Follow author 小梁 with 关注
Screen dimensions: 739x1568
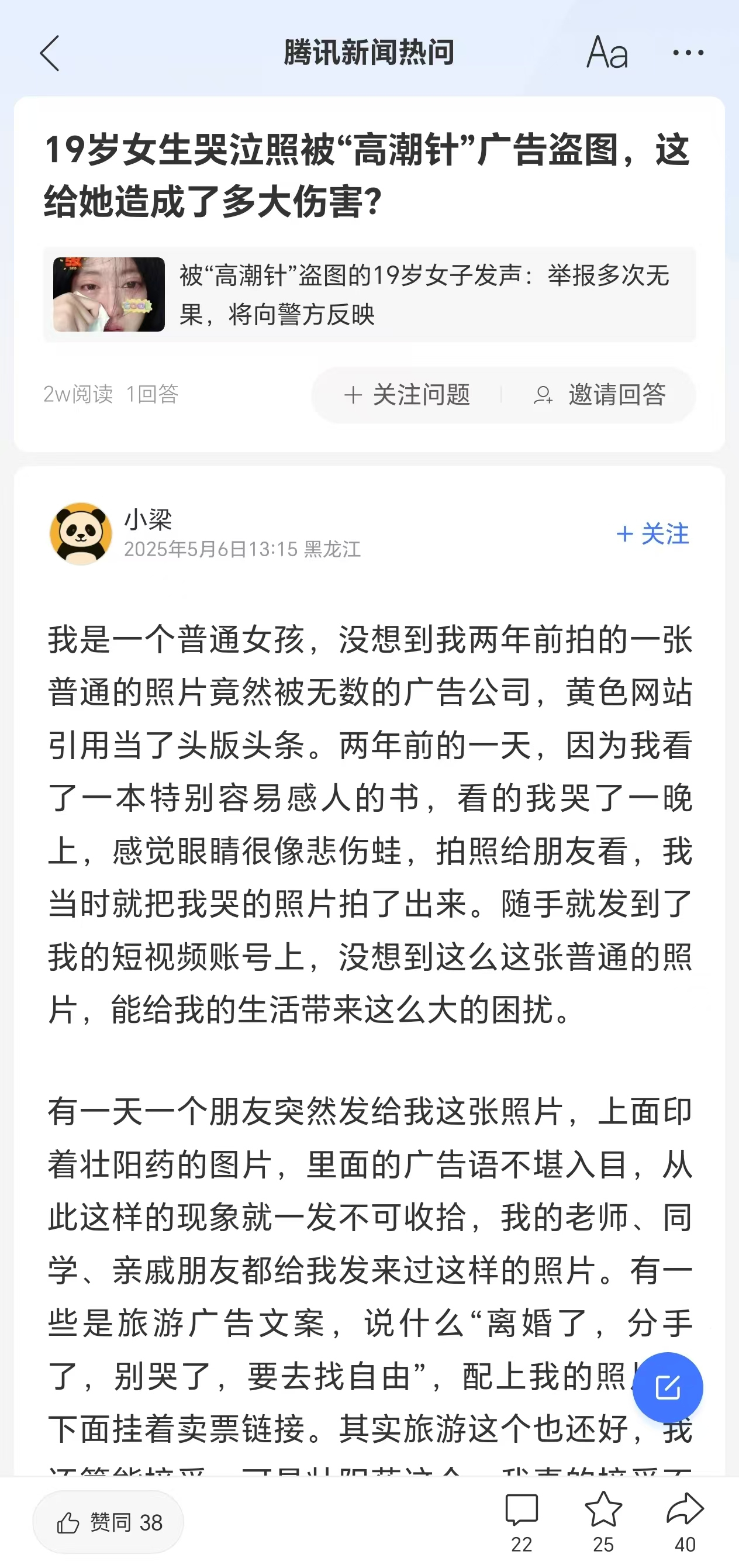click(x=652, y=534)
